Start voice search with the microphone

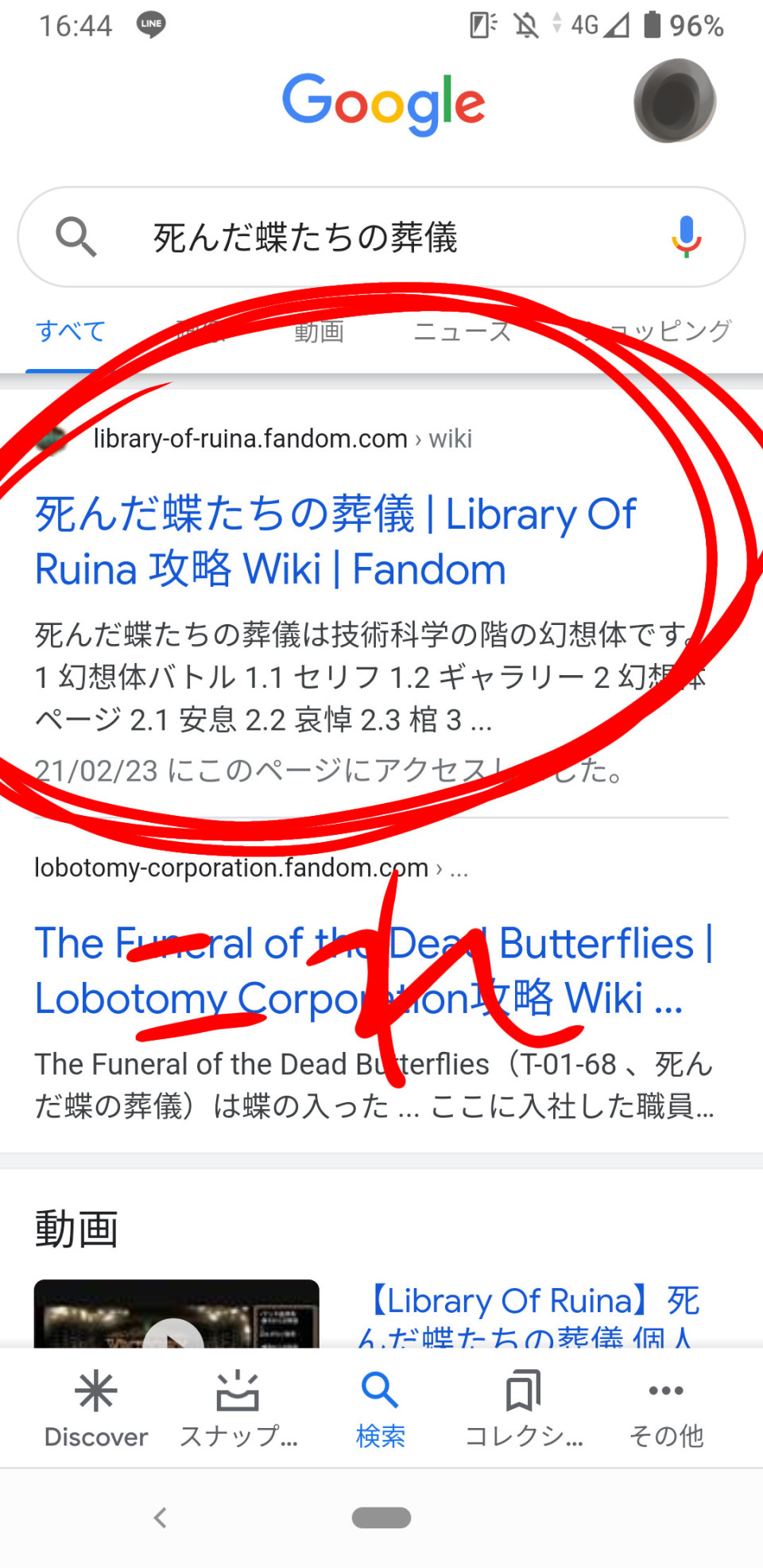coord(686,237)
